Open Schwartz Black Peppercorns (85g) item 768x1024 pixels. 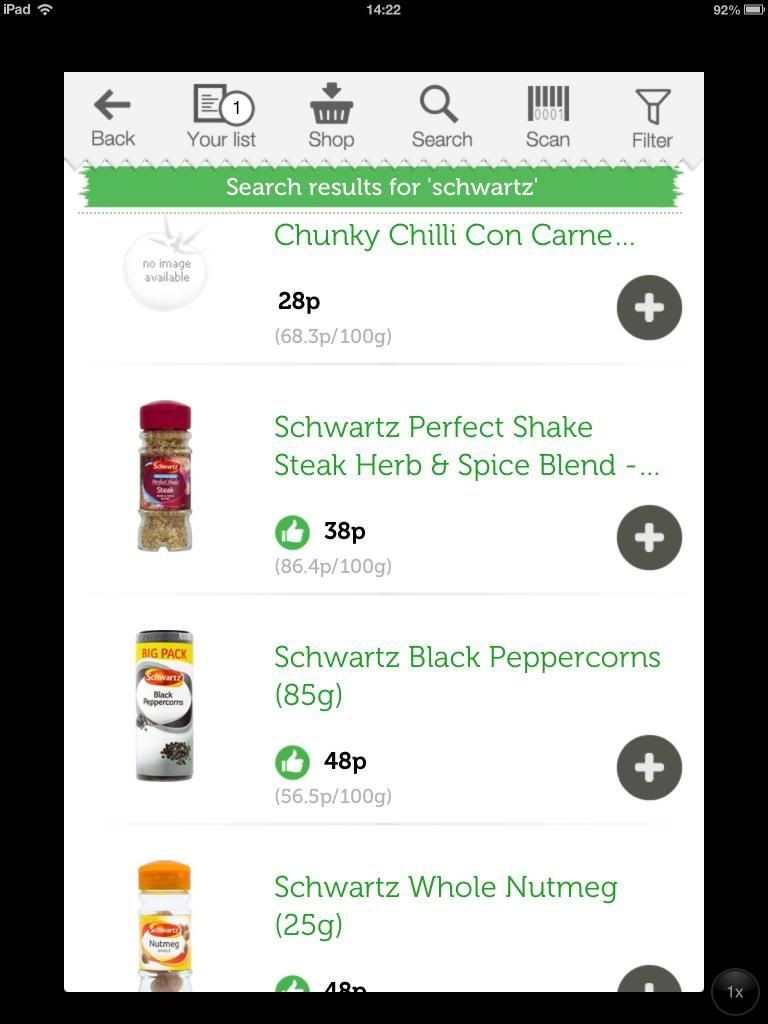pos(466,675)
